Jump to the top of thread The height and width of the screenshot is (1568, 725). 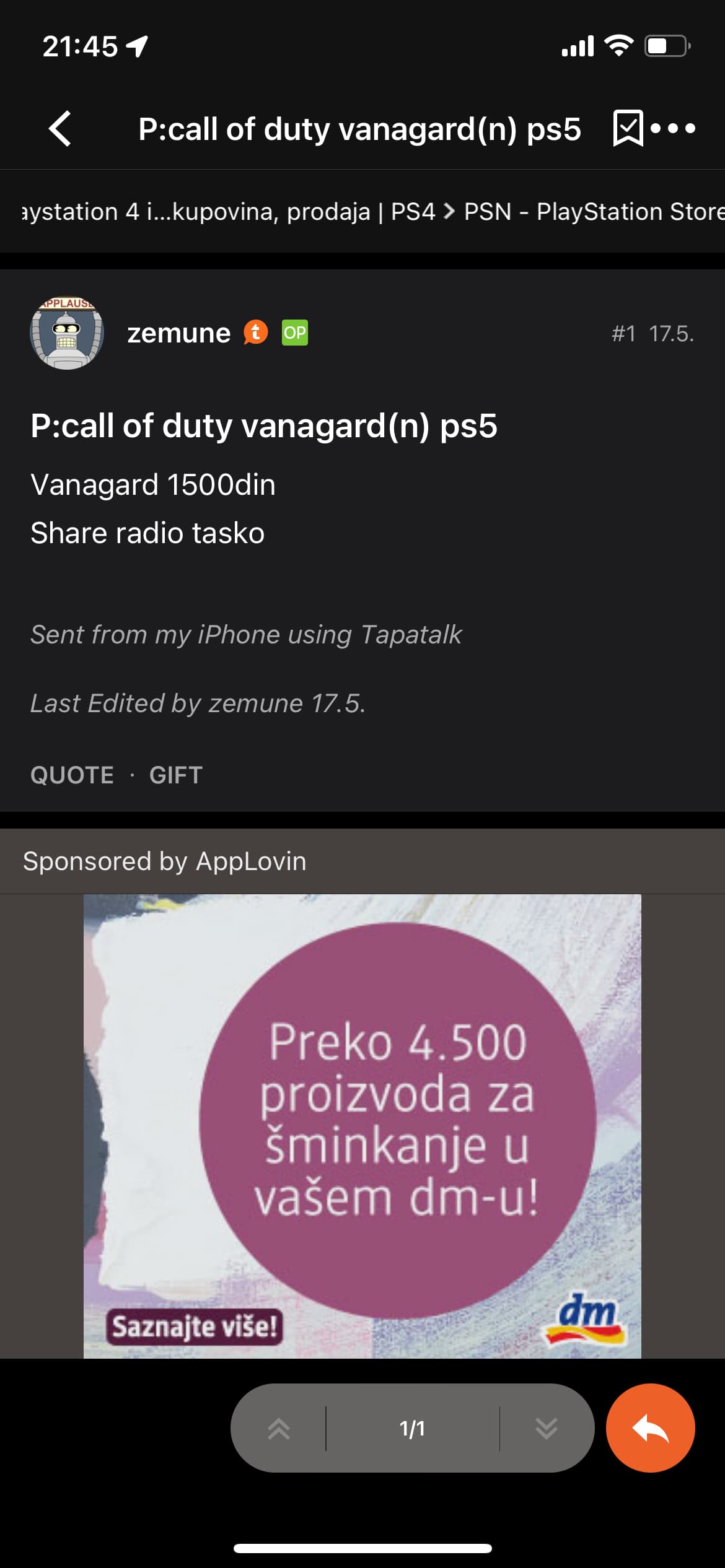(x=279, y=1428)
